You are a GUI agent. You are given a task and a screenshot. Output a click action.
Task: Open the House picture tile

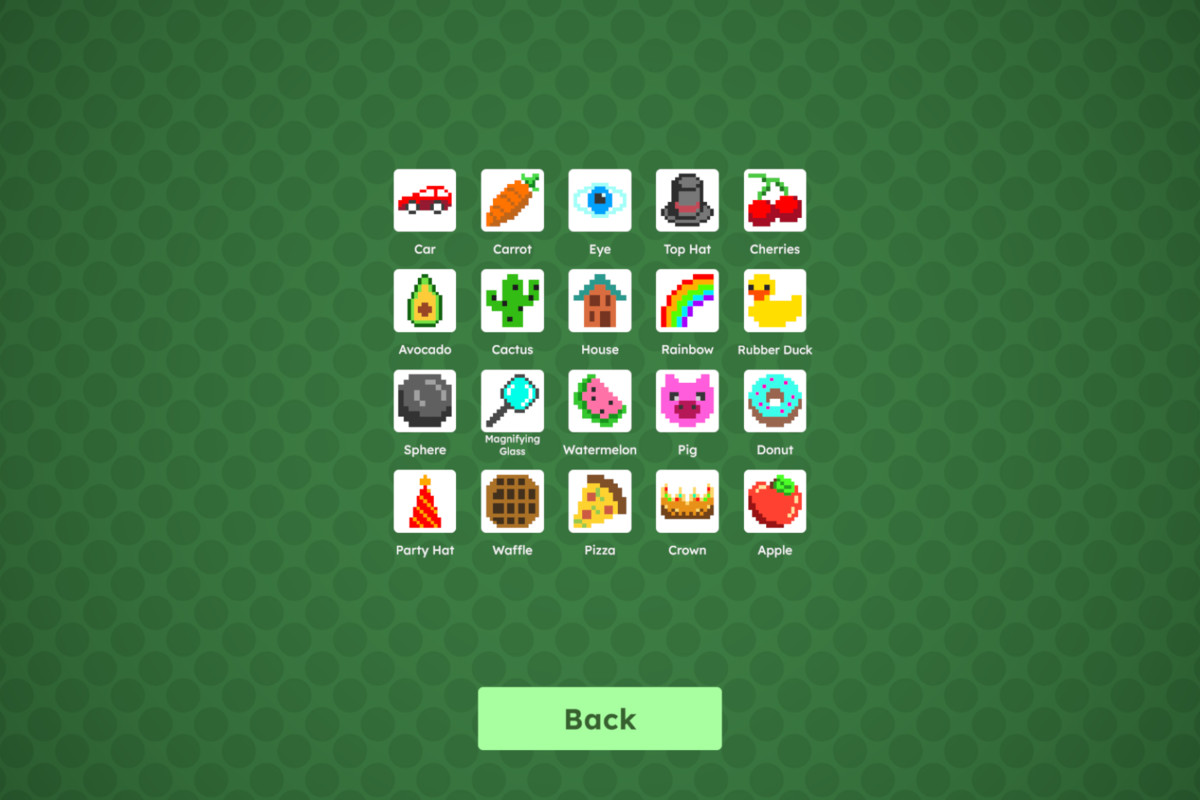[x=600, y=300]
